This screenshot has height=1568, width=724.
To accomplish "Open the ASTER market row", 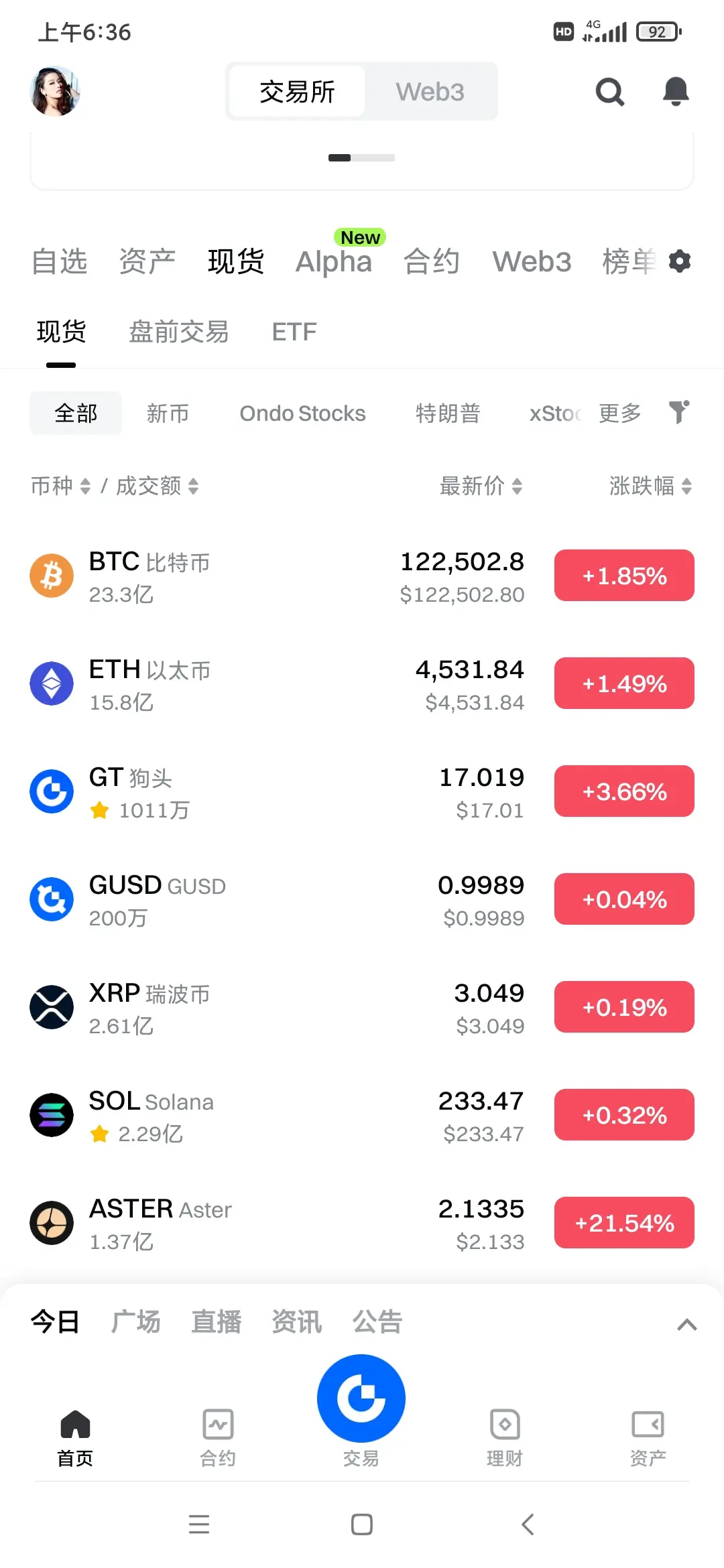I will 268,1224.
